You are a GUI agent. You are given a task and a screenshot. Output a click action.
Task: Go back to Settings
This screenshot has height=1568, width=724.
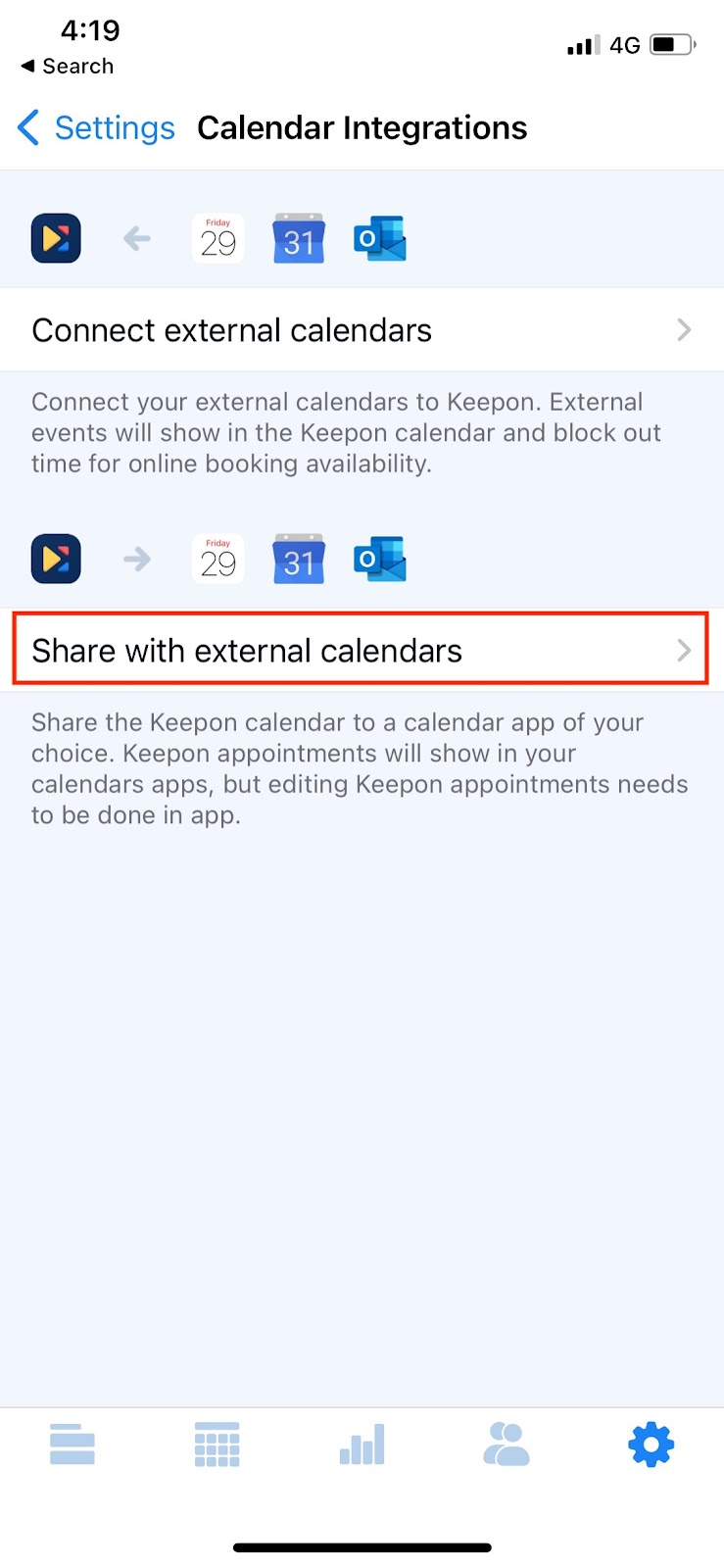tap(96, 127)
